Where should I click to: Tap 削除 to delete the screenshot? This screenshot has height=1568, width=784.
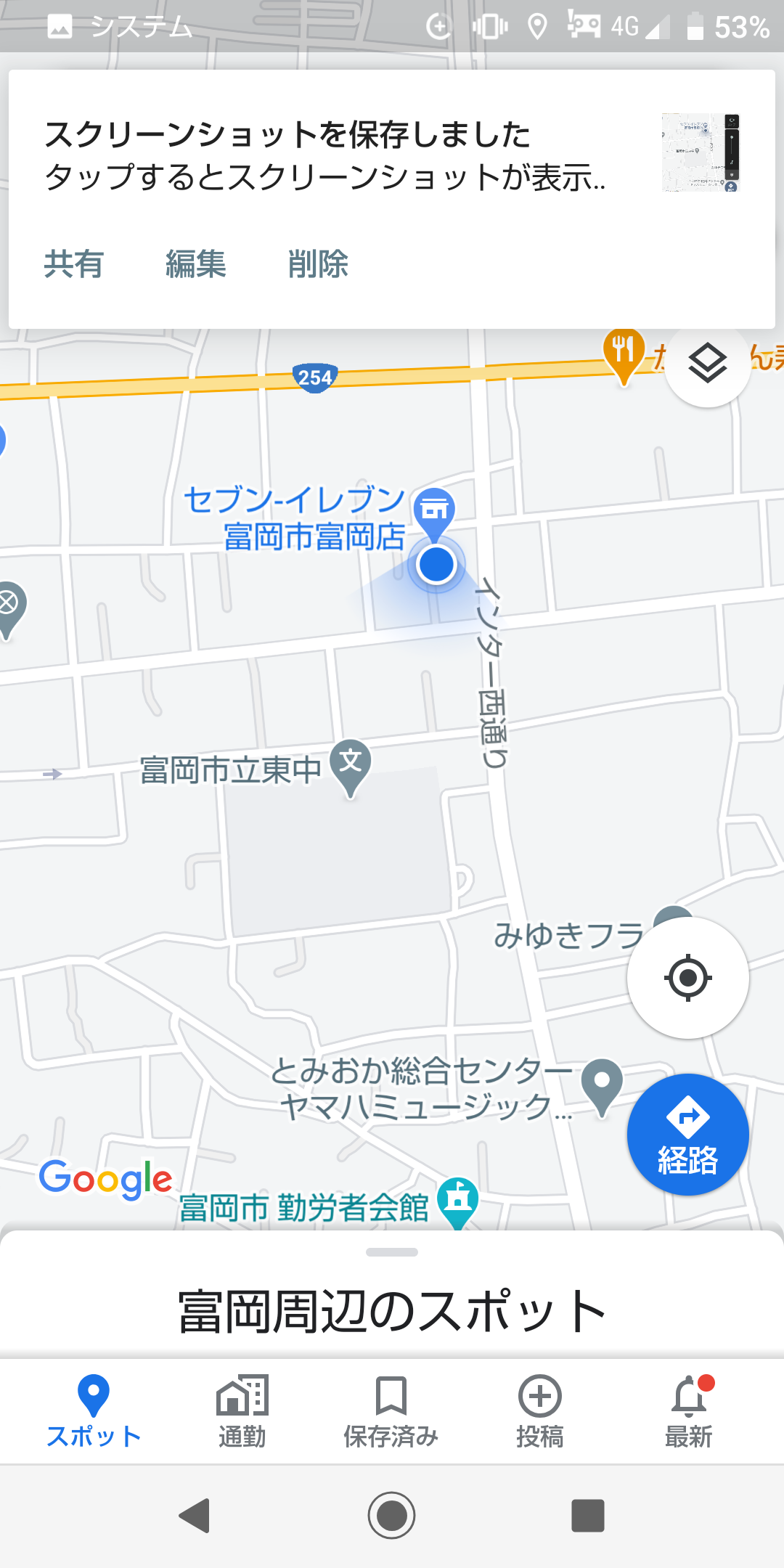coord(318,264)
